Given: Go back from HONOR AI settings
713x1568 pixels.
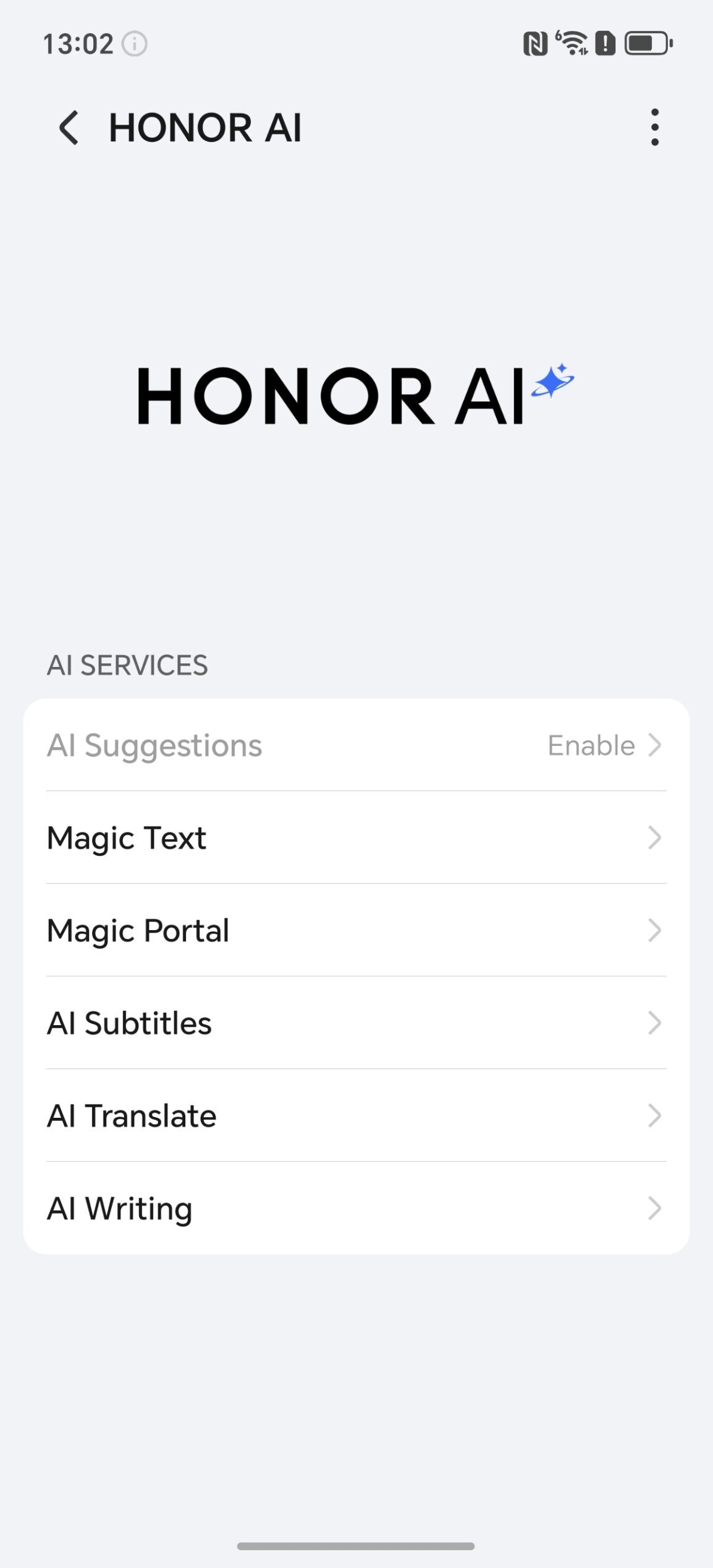Looking at the screenshot, I should click(x=69, y=128).
